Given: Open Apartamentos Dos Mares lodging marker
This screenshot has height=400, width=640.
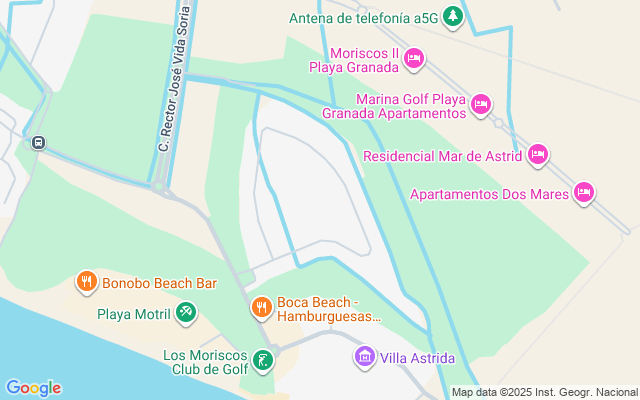Looking at the screenshot, I should pos(585,192).
